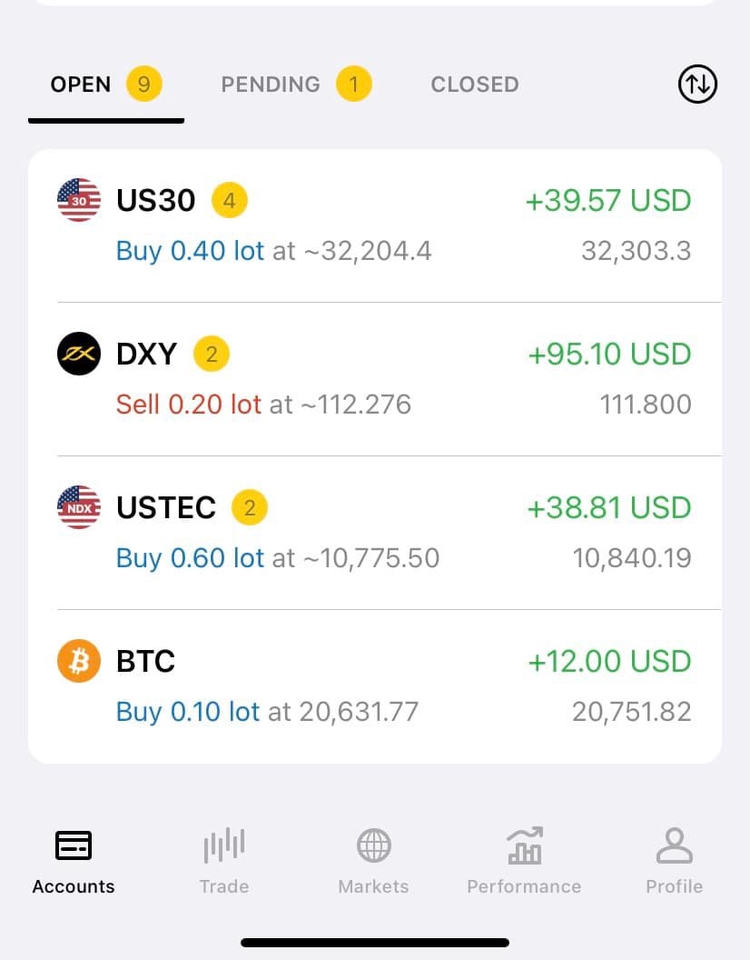750x960 pixels.
Task: Go to the Accounts tab
Action: pyautogui.click(x=74, y=860)
